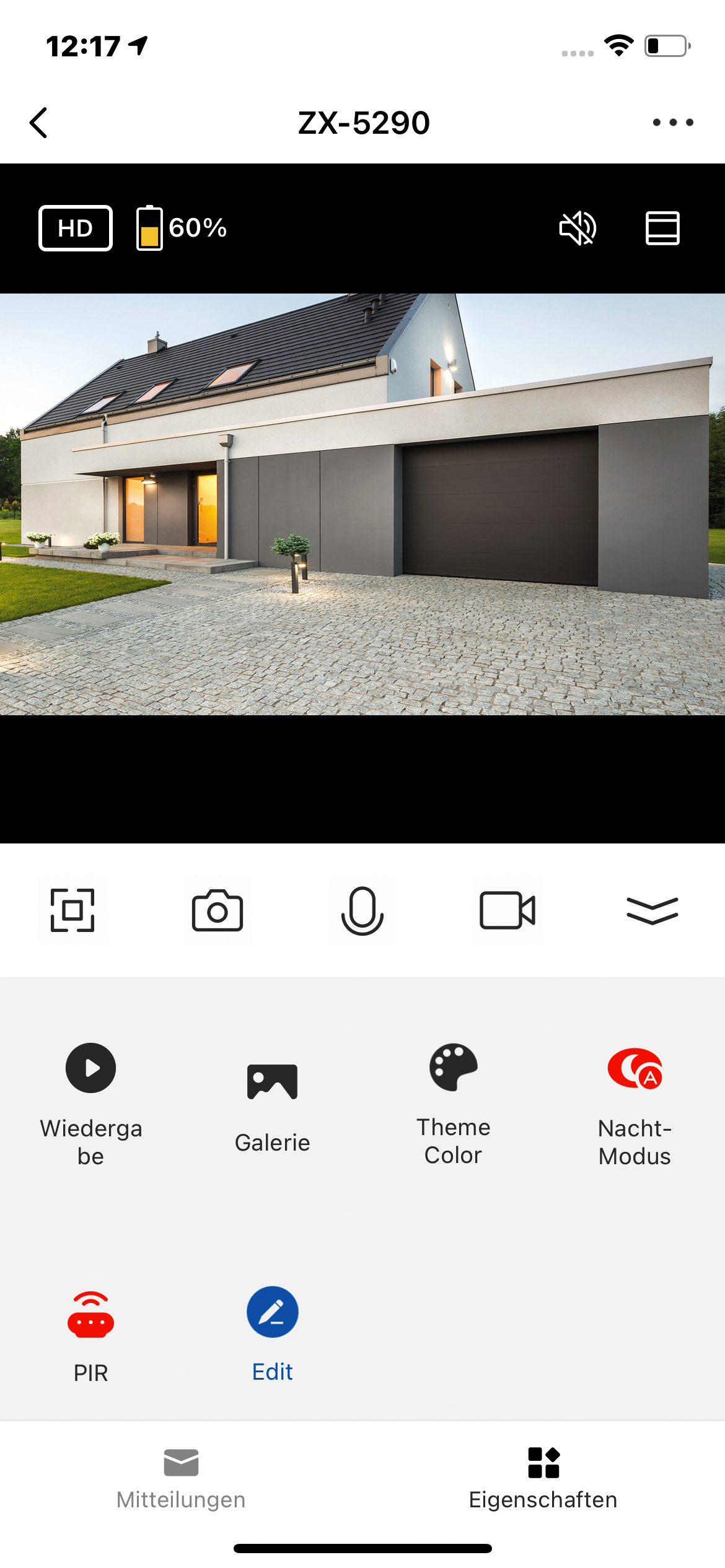Switch to the Mitteilungen tab
The image size is (725, 1568).
181,1479
